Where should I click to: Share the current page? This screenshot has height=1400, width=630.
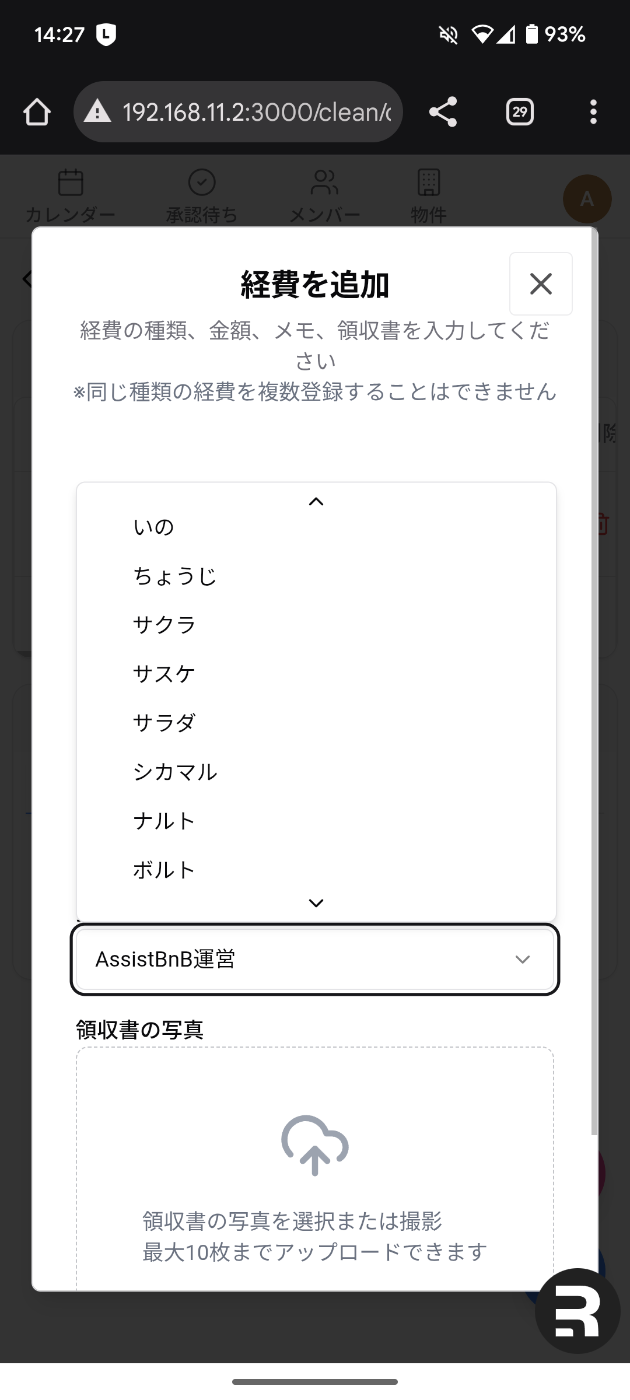443,112
